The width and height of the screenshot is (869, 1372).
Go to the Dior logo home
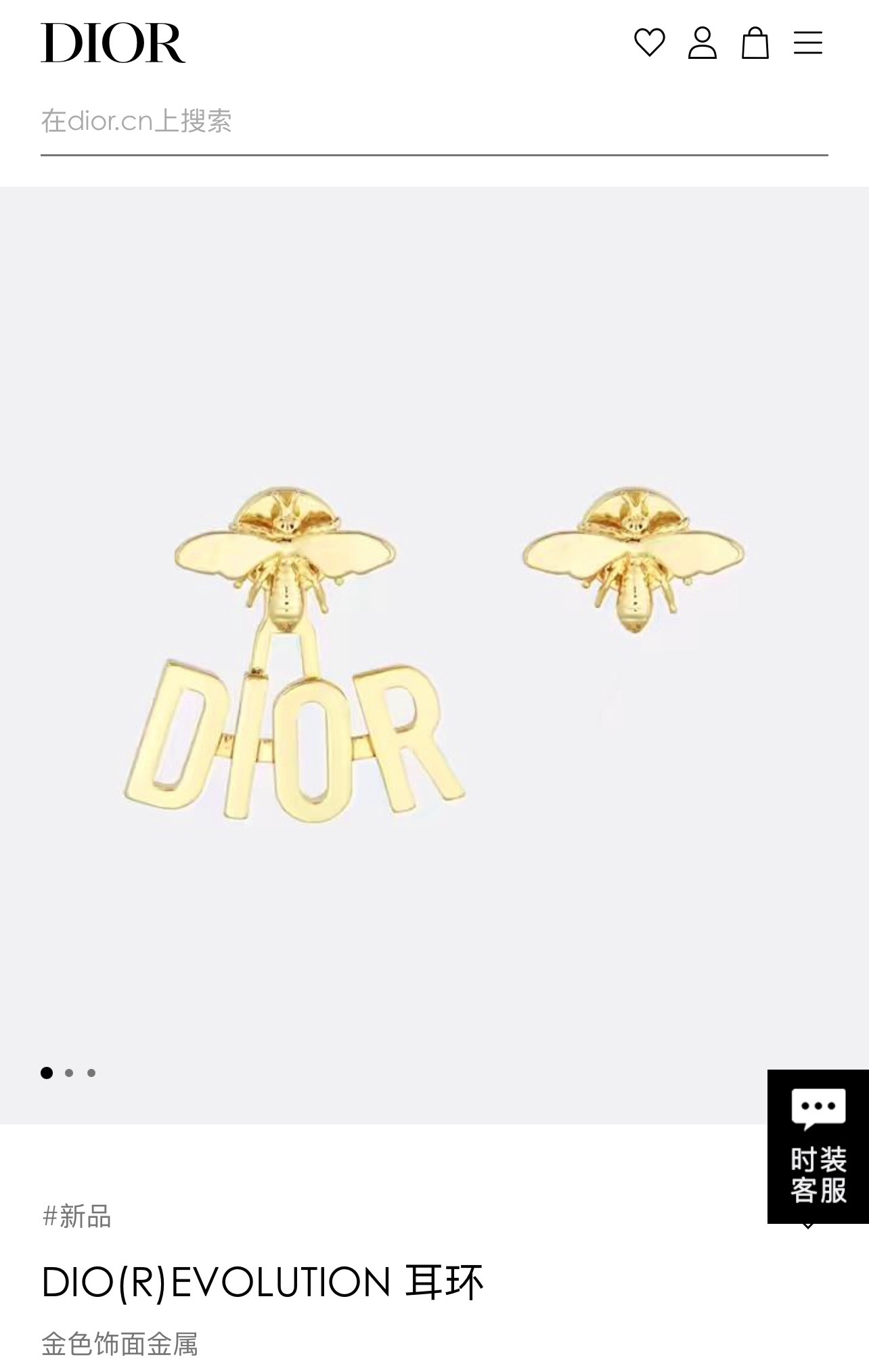tap(113, 43)
